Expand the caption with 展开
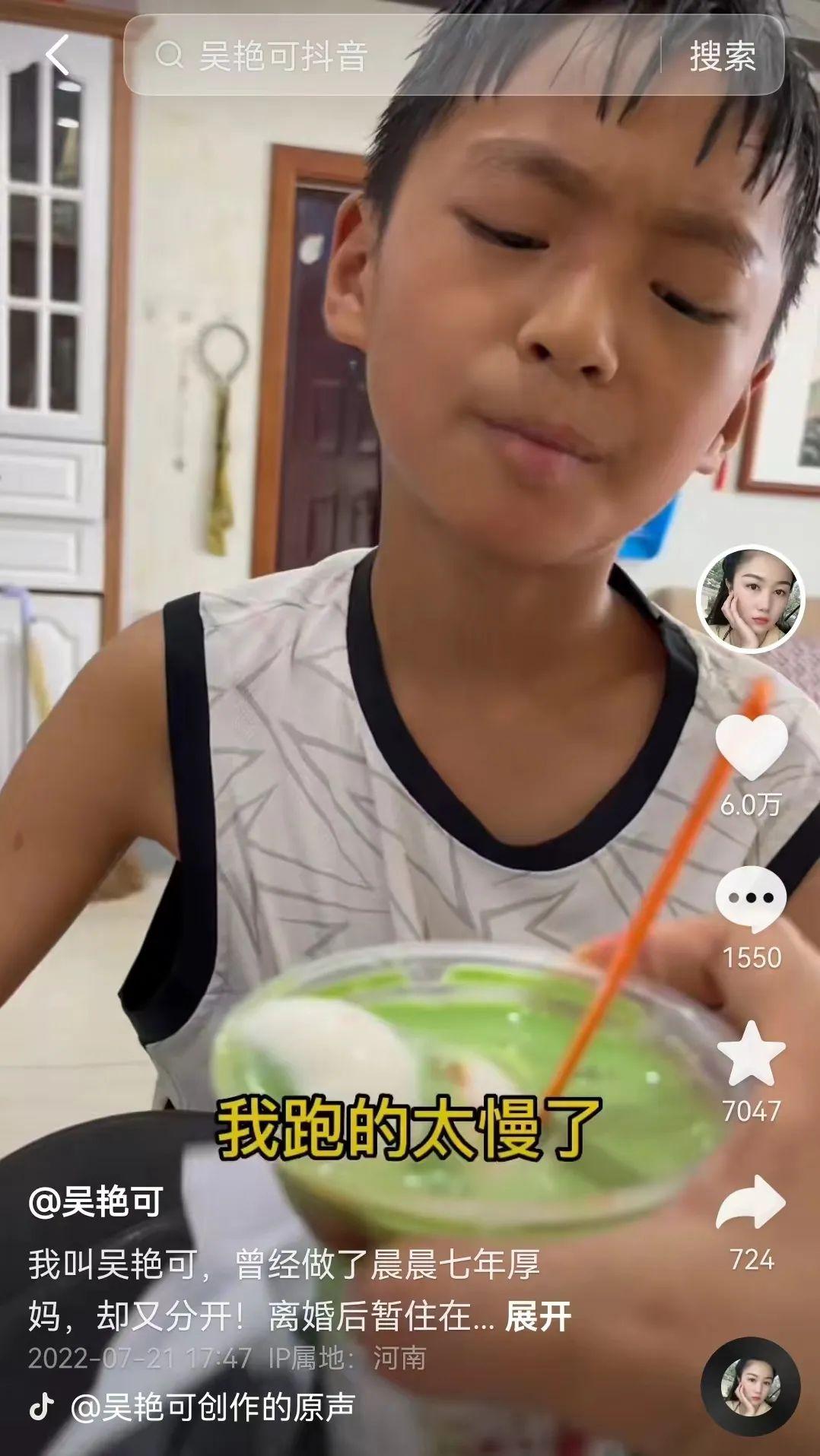This screenshot has height=1456, width=820. pyautogui.click(x=538, y=1317)
